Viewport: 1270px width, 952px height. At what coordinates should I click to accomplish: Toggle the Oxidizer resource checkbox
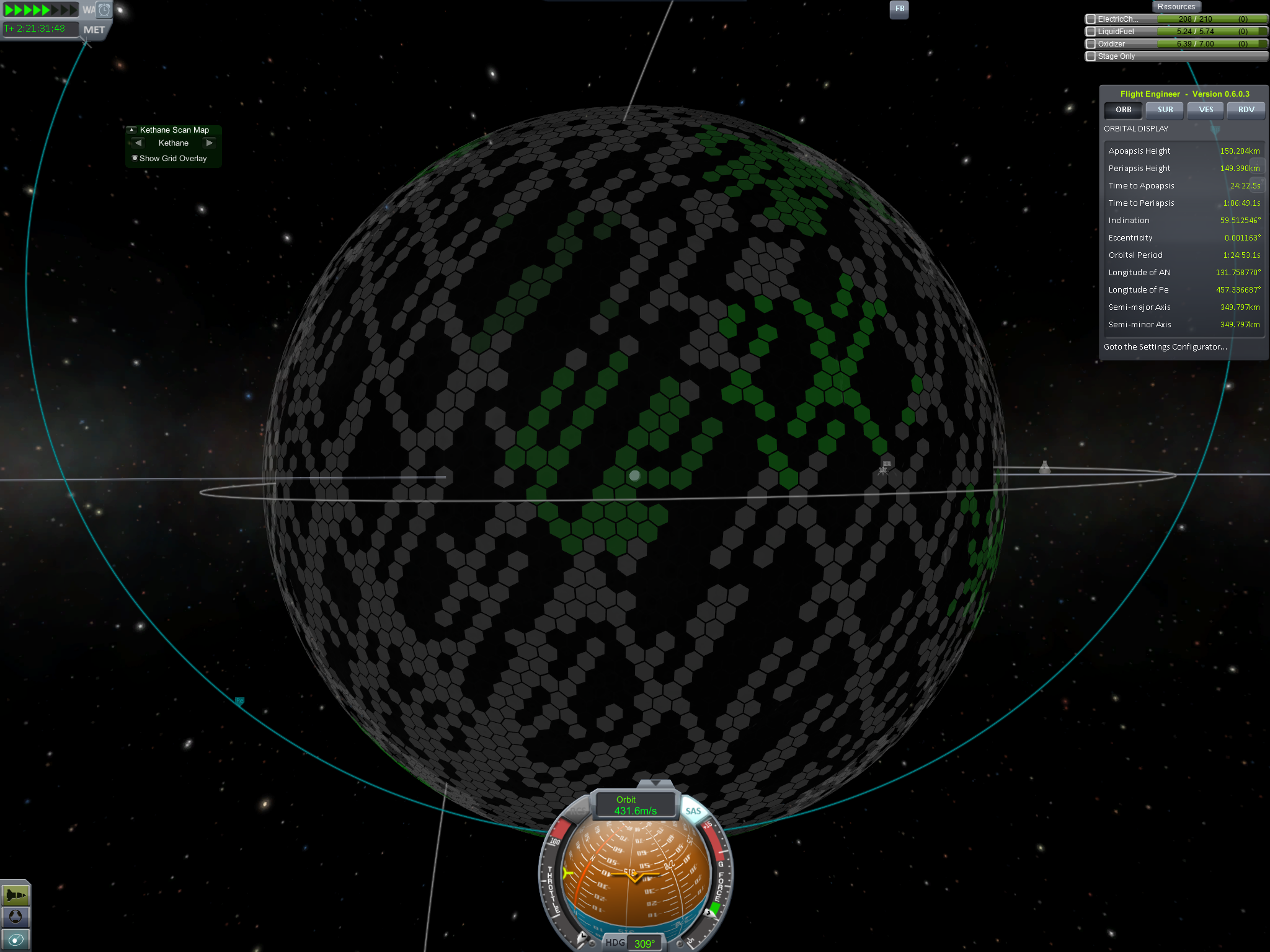coord(1090,44)
